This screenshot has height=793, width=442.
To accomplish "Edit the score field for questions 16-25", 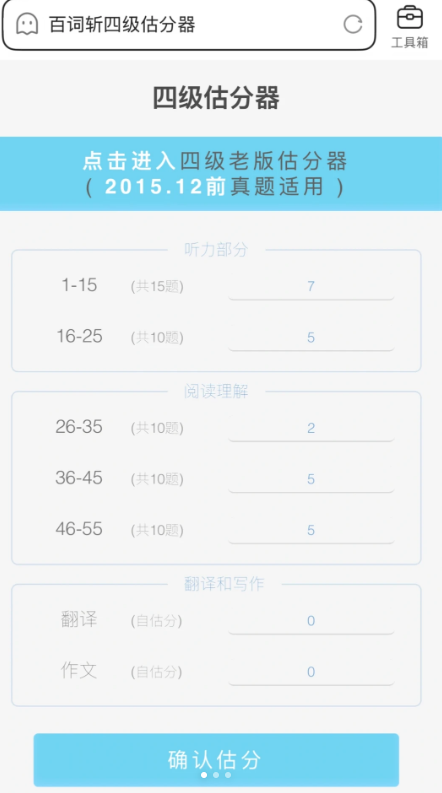I will click(x=311, y=338).
